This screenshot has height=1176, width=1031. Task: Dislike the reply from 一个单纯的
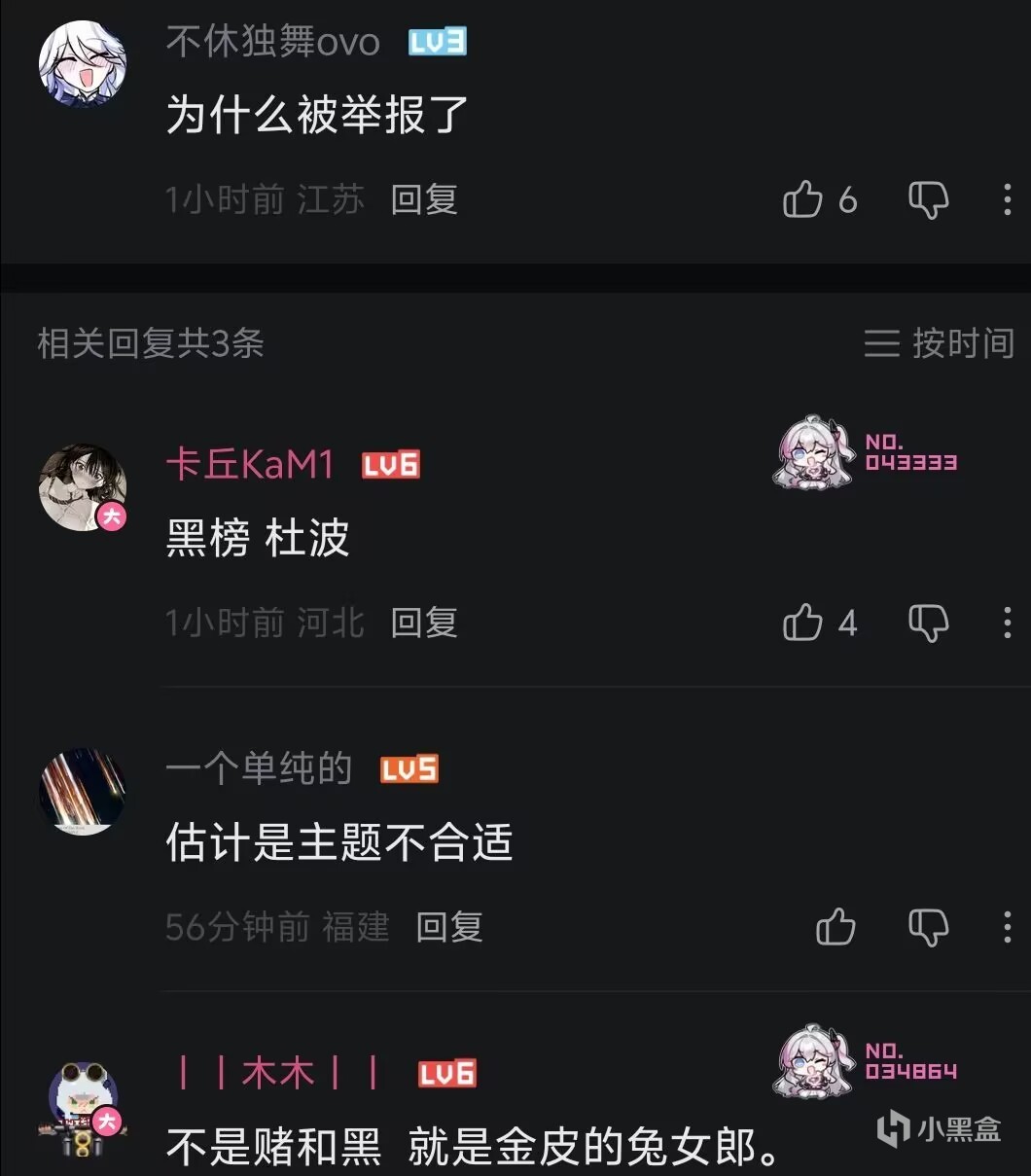coord(928,927)
